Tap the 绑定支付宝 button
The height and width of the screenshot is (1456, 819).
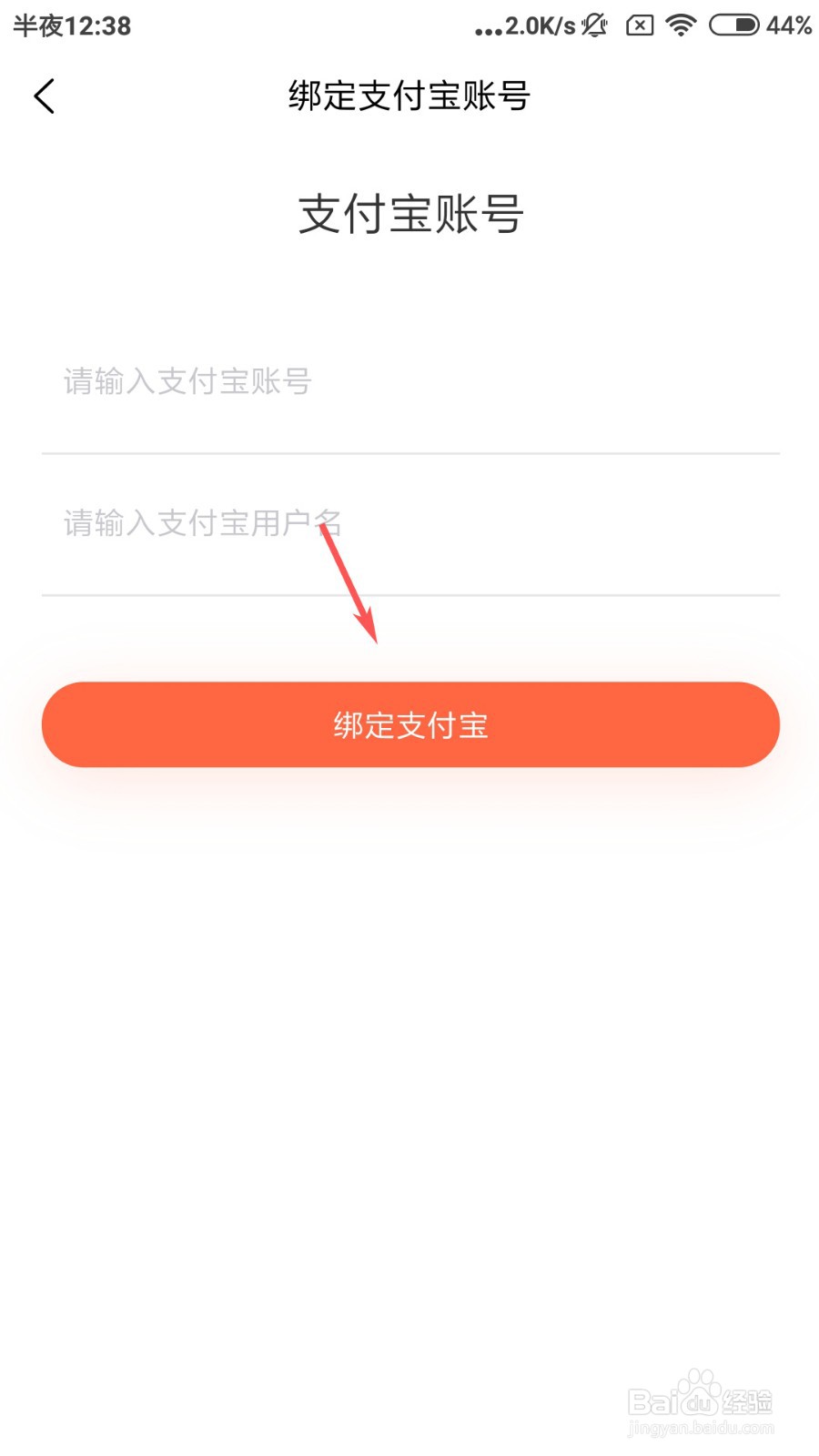point(410,724)
